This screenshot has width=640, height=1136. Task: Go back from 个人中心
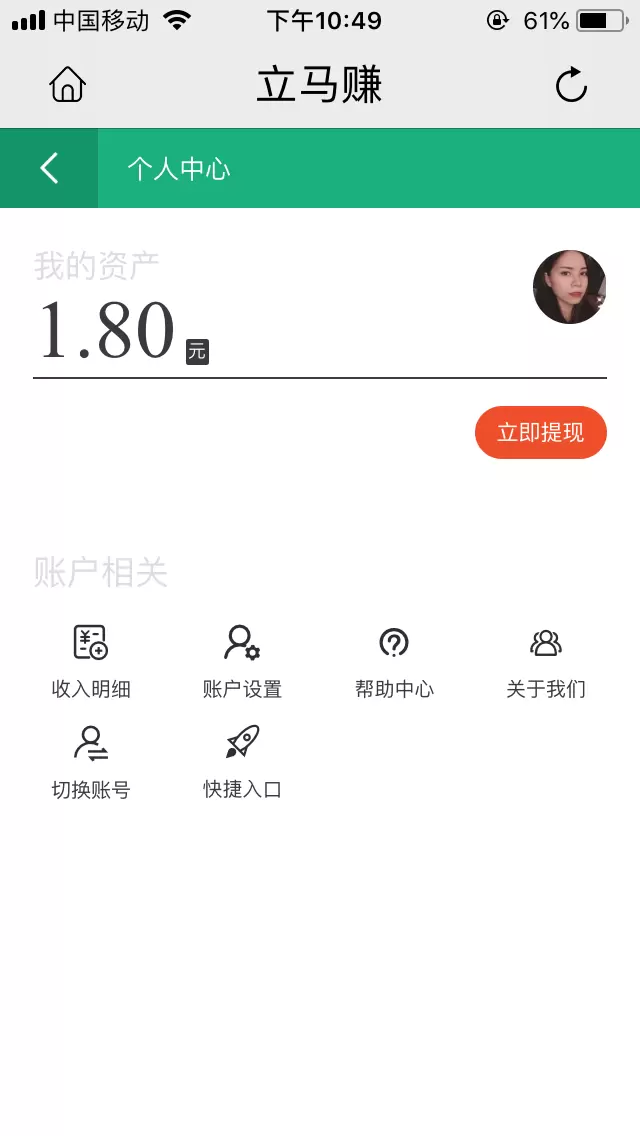49,168
